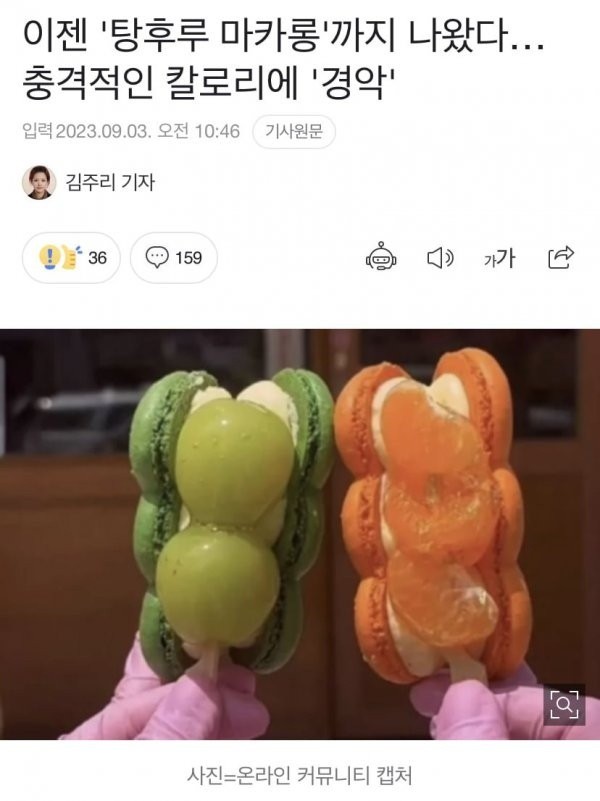Open the original article via 기사원문

(292, 131)
